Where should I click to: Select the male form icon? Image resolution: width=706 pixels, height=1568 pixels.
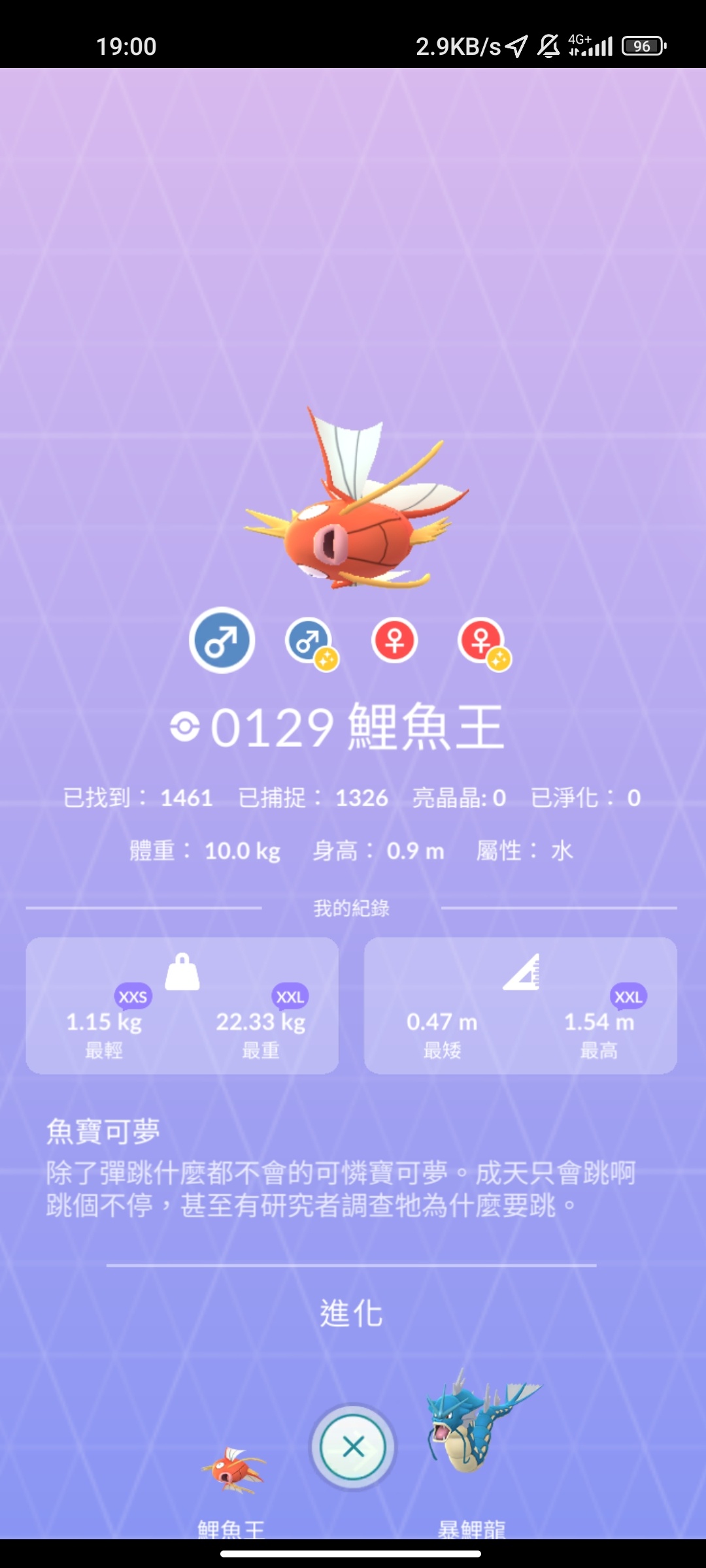(x=222, y=641)
